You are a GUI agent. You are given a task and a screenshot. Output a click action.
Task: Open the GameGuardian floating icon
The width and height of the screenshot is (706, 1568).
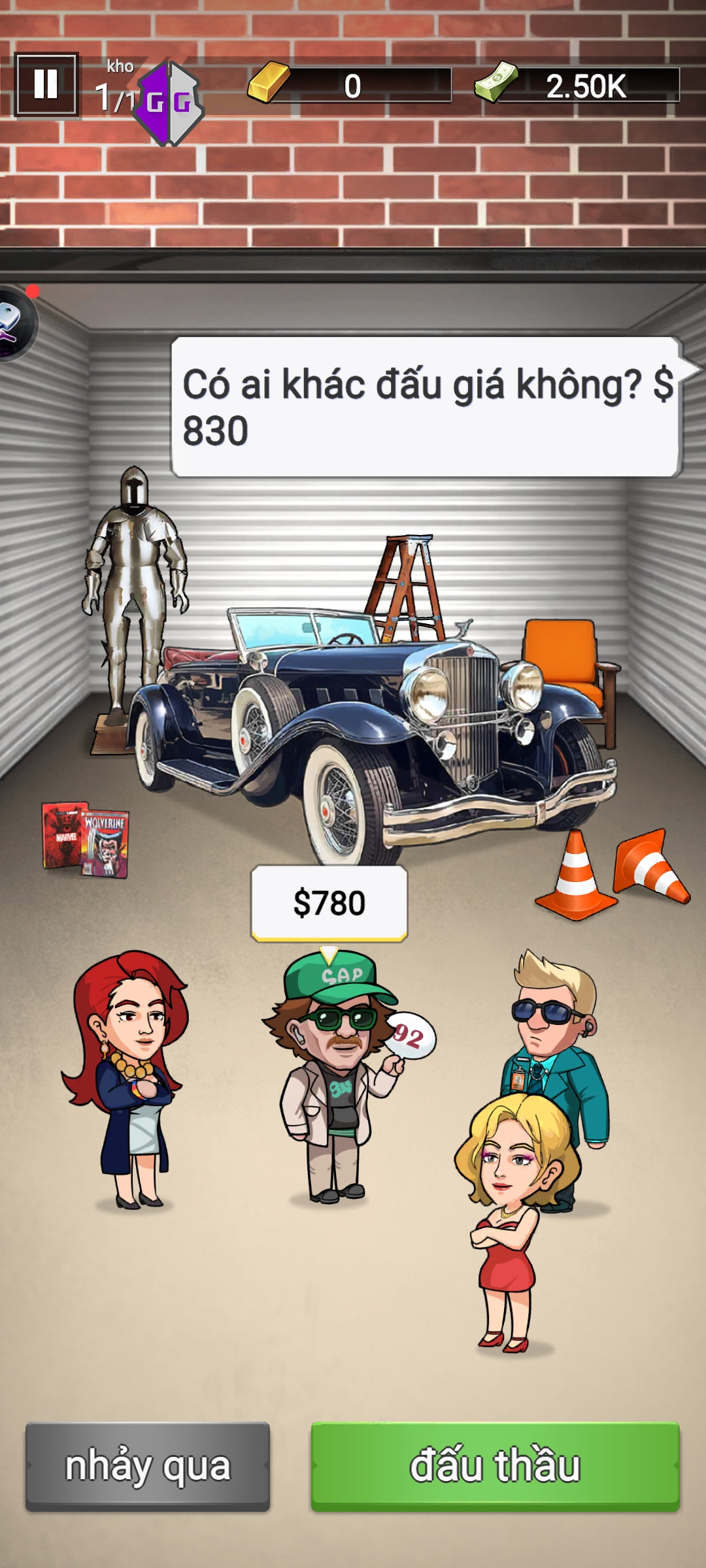pyautogui.click(x=169, y=103)
